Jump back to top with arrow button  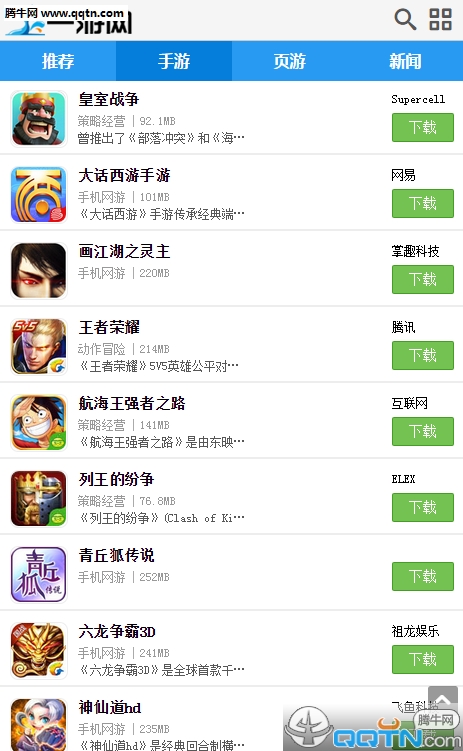pyautogui.click(x=442, y=699)
